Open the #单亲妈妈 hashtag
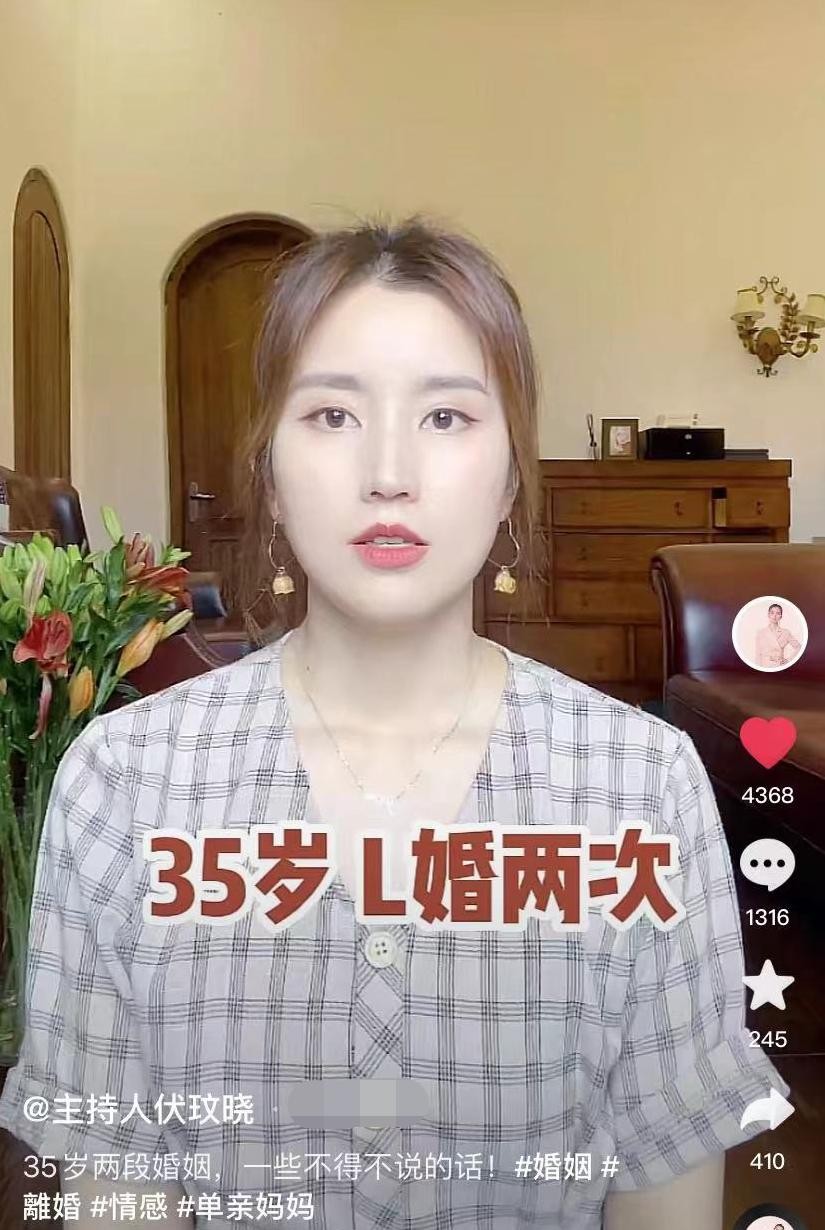Screen dimensions: 825x1230 click(245, 1206)
